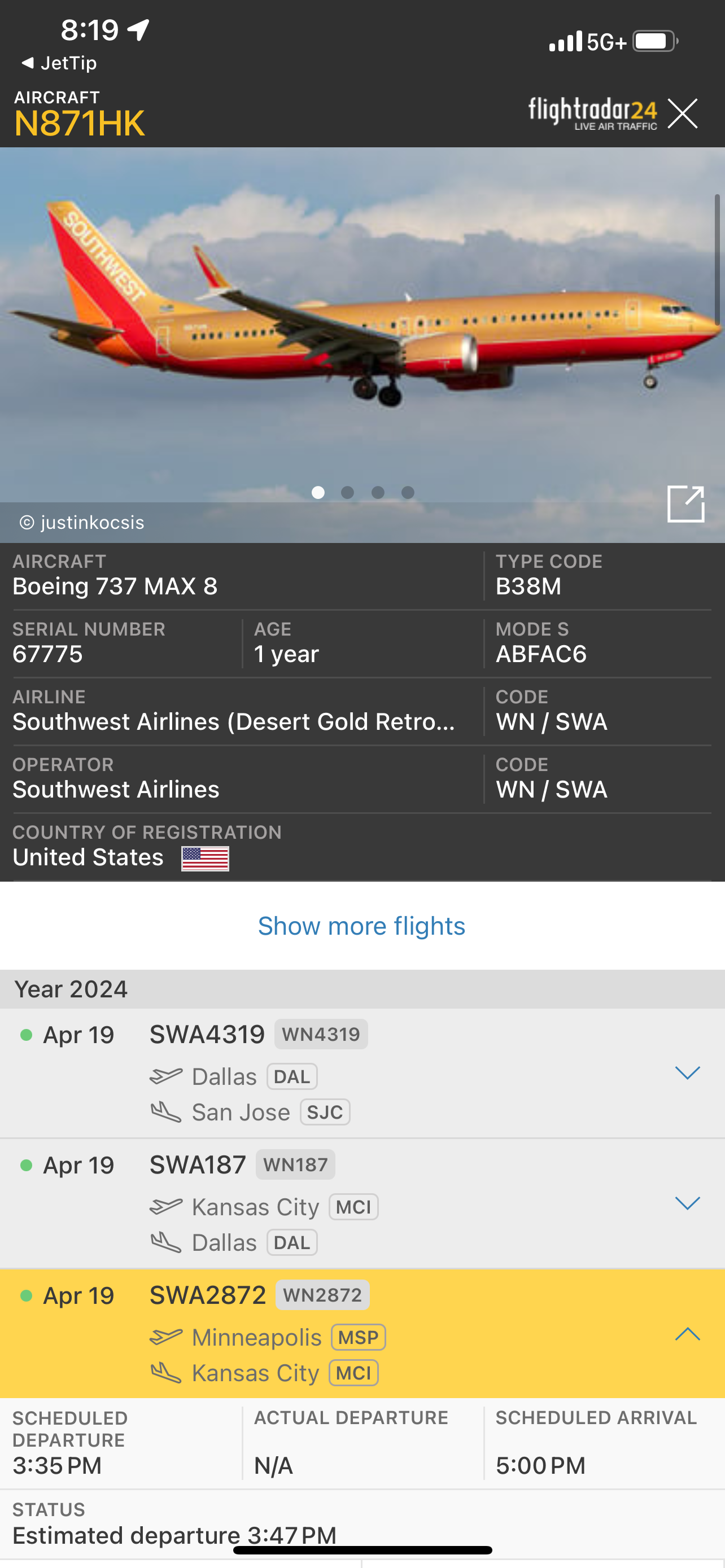Open the aircraft photo in full view

[x=685, y=503]
